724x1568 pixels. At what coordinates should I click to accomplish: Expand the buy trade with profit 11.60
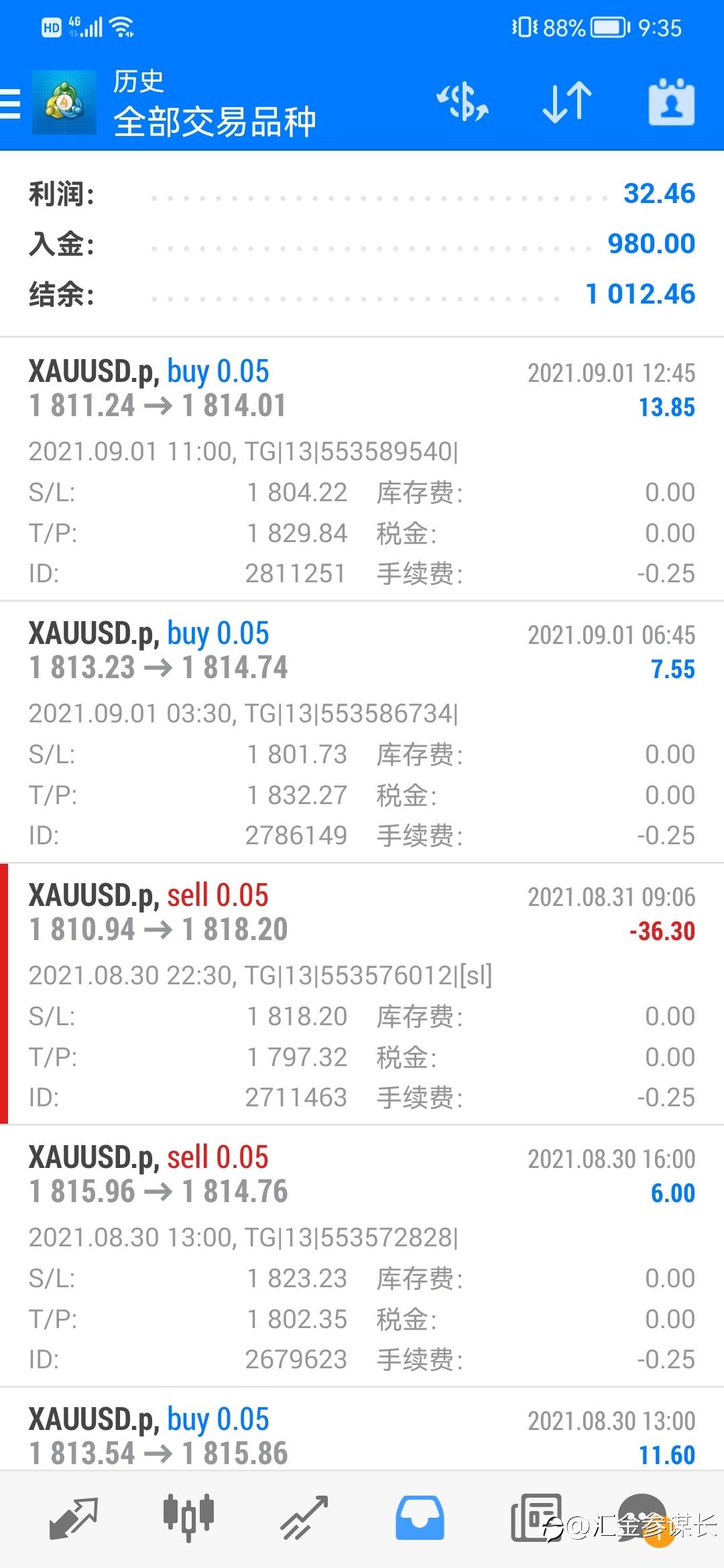(x=362, y=1429)
